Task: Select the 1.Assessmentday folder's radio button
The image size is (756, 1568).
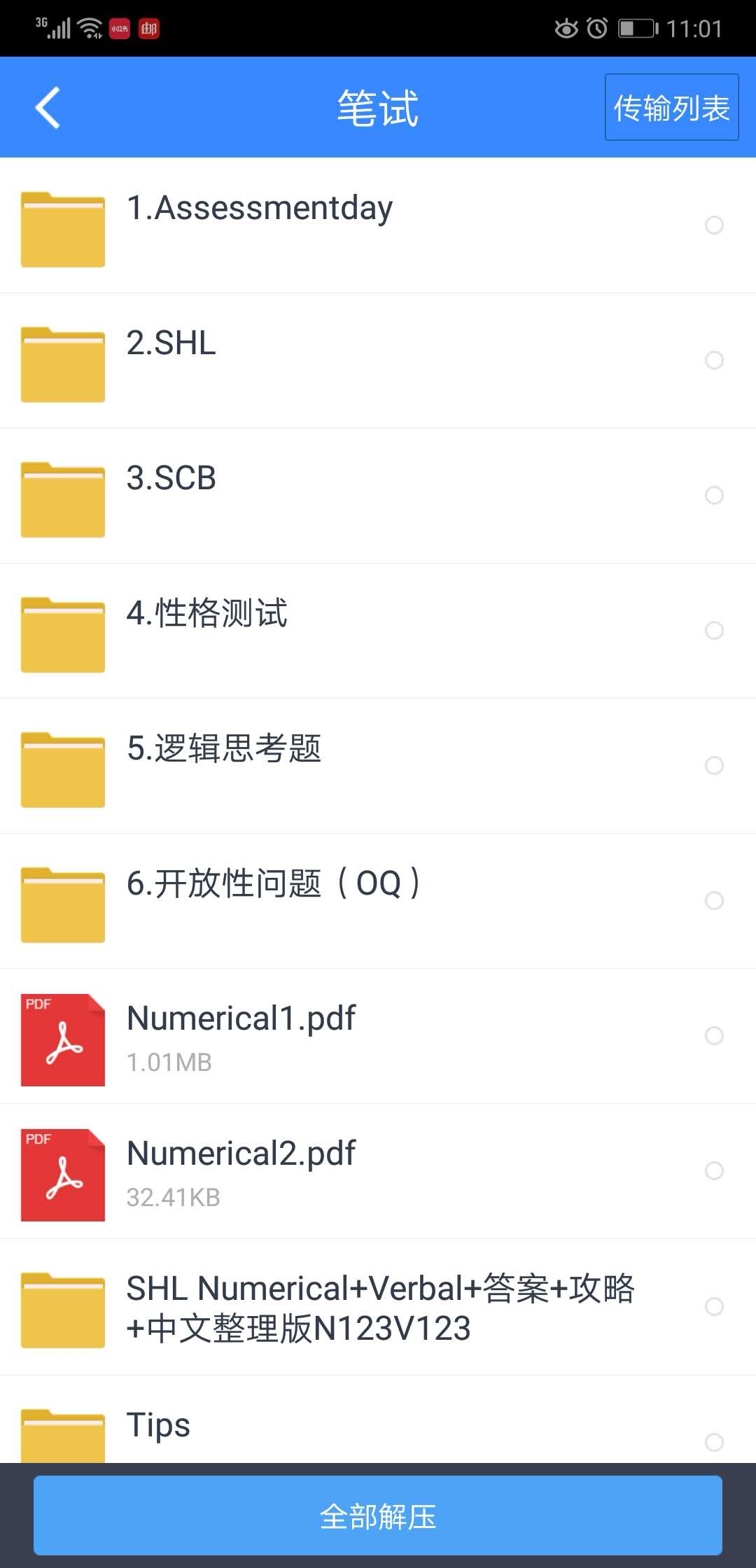Action: tap(714, 225)
